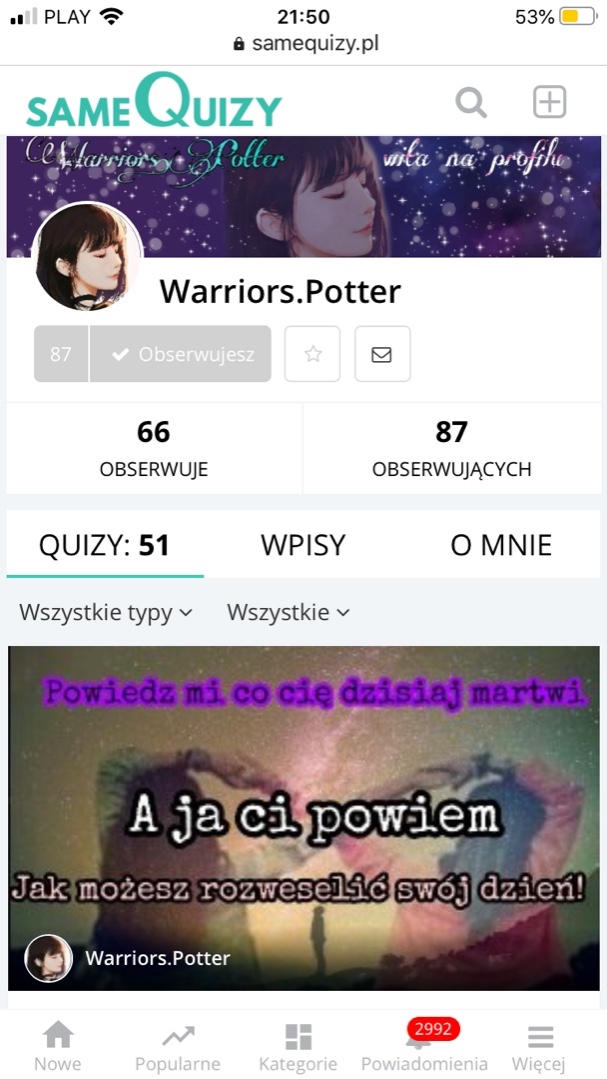Add Warriors.Potter to favorites with star

(313, 354)
